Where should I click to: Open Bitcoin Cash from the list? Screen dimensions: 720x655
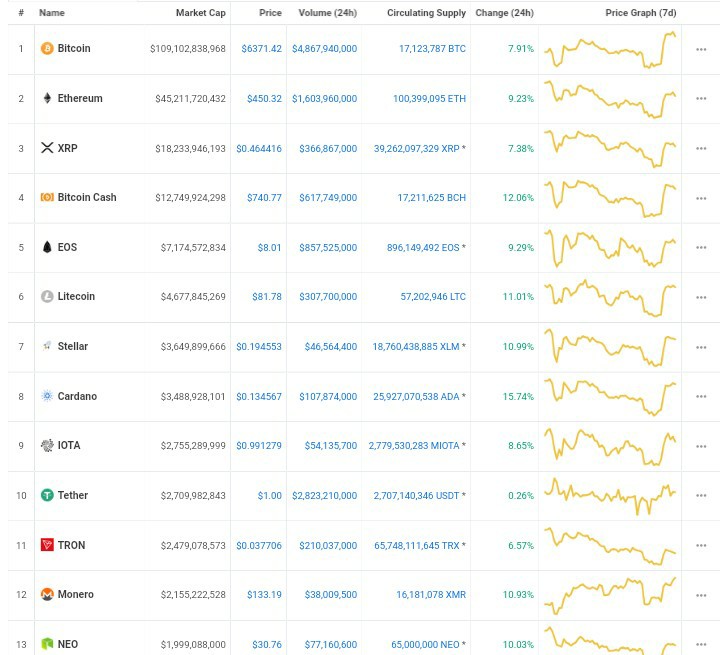pos(86,197)
